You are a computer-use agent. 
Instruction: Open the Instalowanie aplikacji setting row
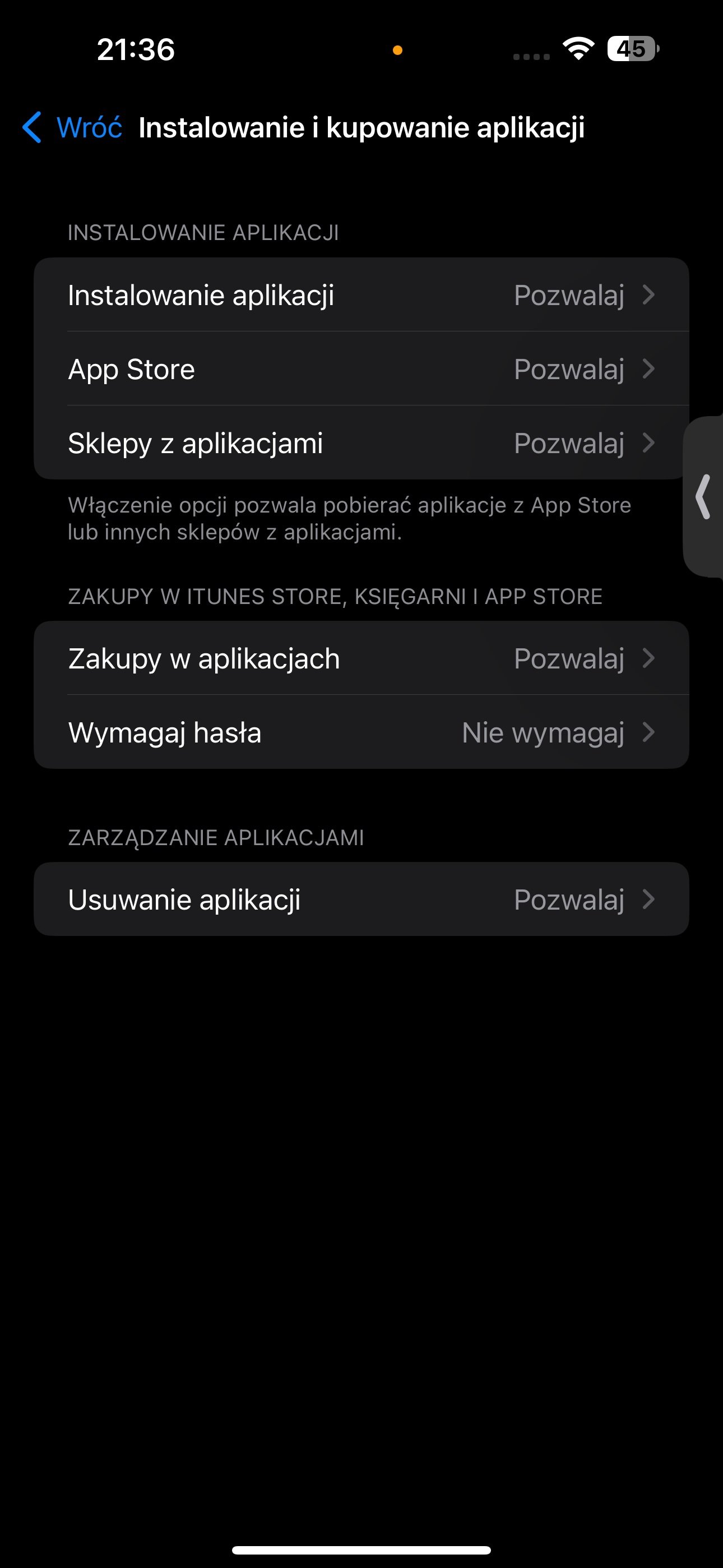tap(361, 294)
